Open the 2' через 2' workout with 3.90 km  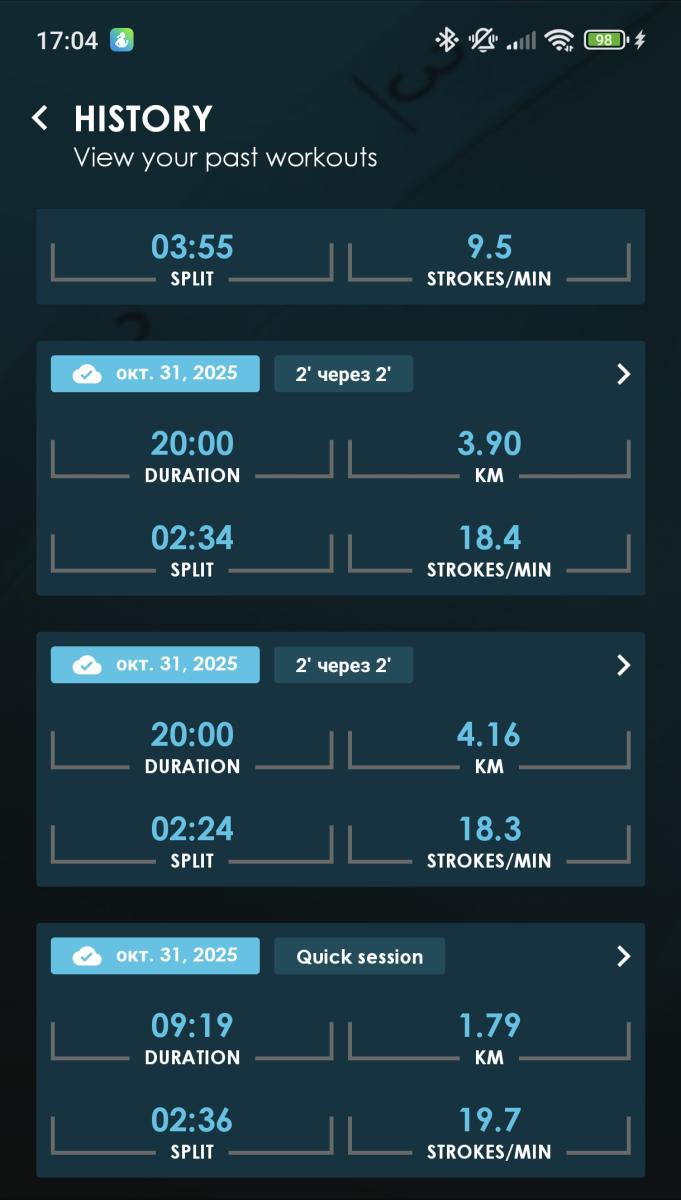coord(623,374)
